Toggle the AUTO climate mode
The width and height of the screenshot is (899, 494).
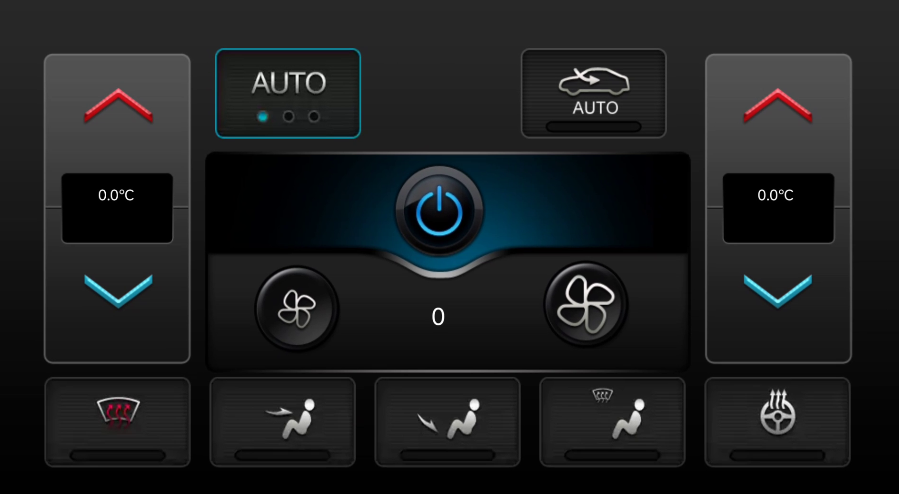[x=288, y=93]
